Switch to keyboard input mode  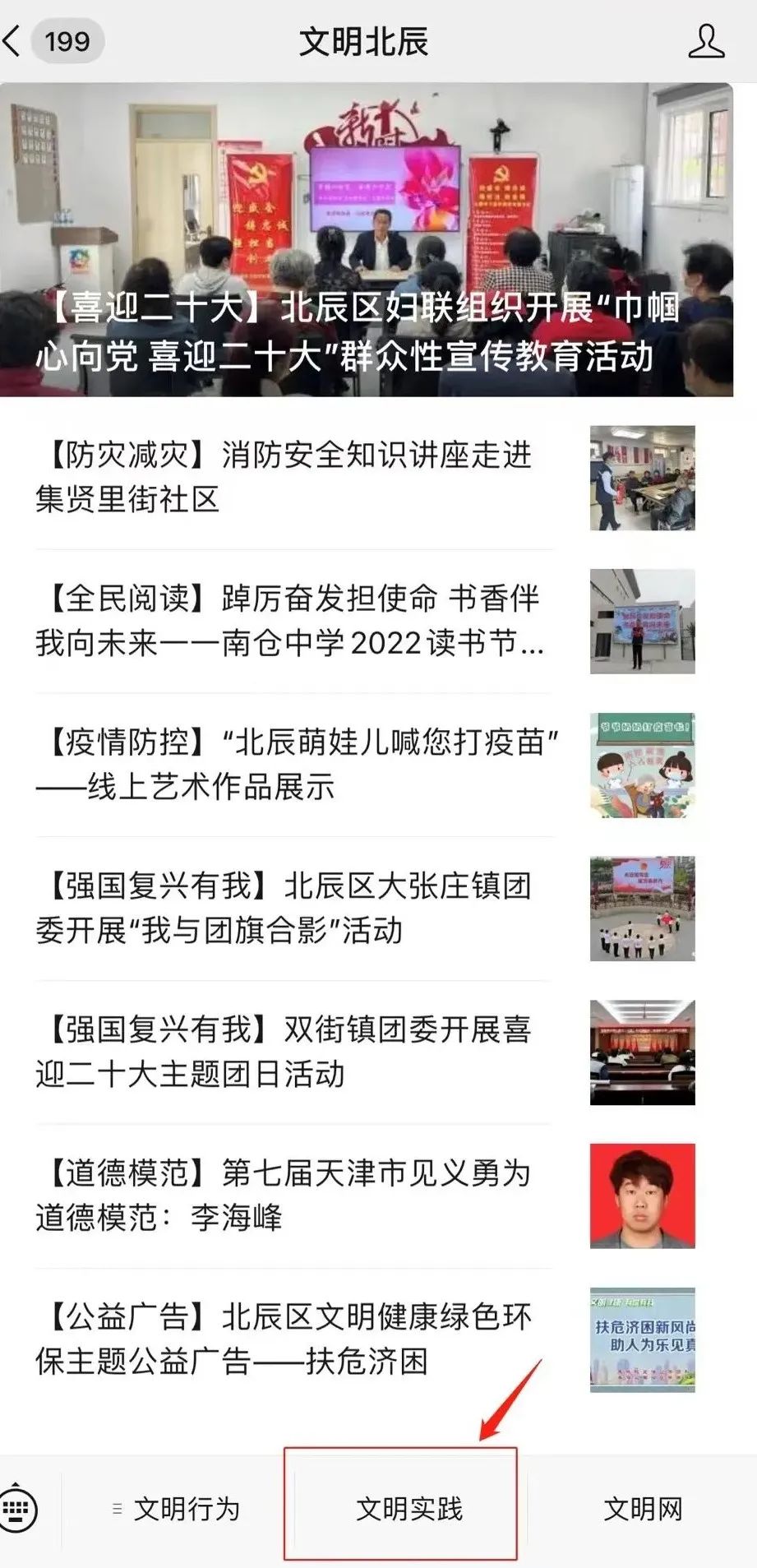[x=18, y=1508]
